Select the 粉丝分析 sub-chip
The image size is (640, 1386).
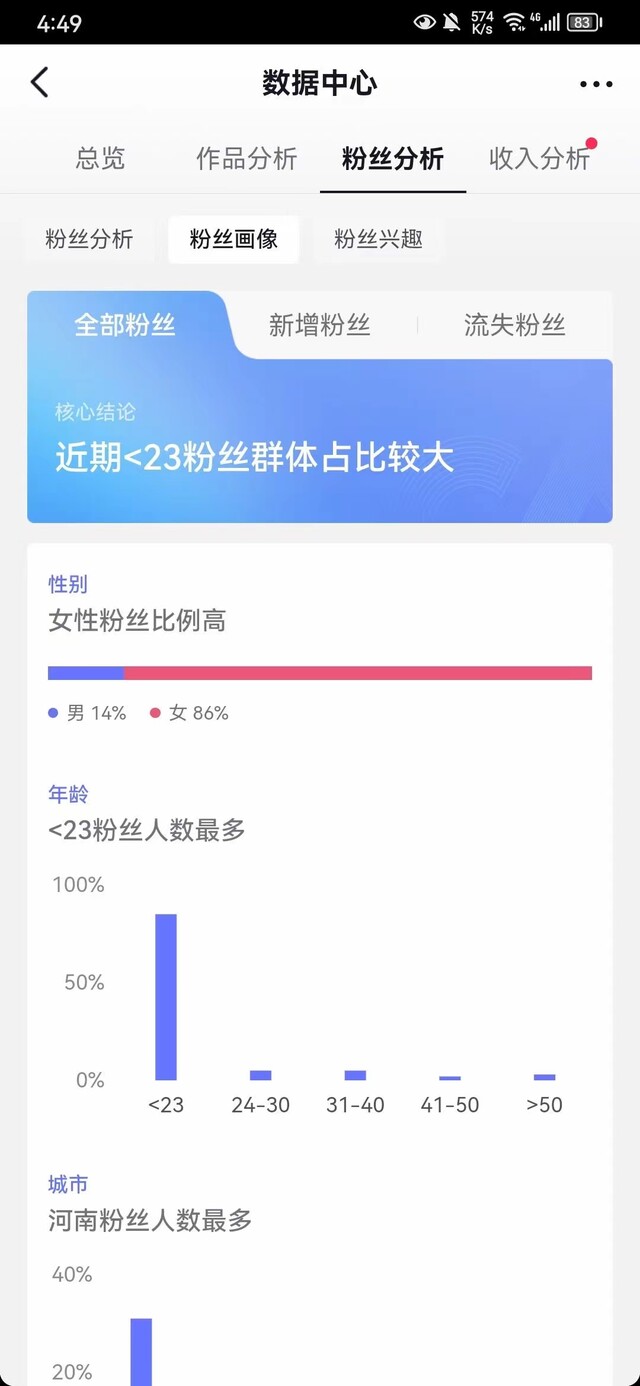pyautogui.click(x=89, y=239)
